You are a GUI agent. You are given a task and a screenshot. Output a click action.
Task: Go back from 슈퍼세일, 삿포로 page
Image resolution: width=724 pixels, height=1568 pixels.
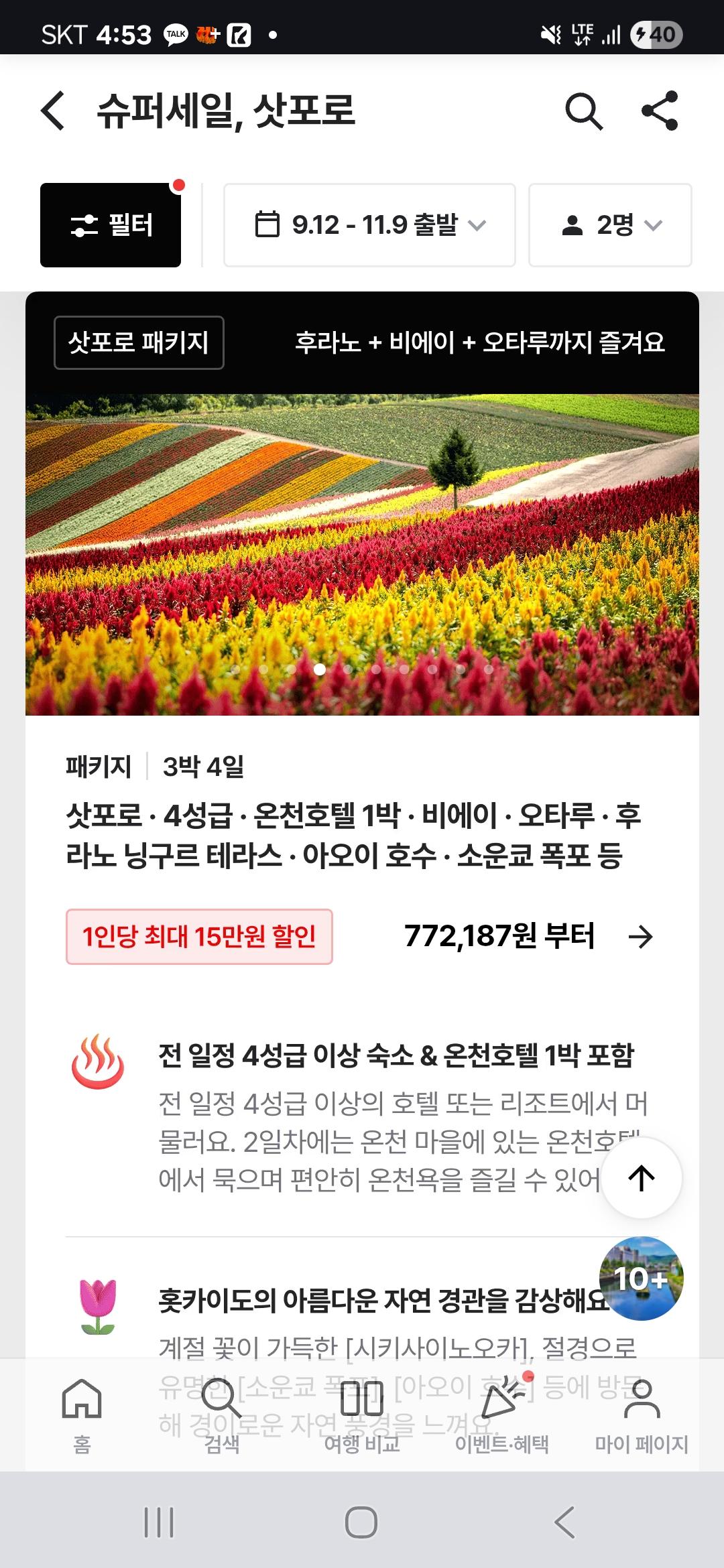54,111
